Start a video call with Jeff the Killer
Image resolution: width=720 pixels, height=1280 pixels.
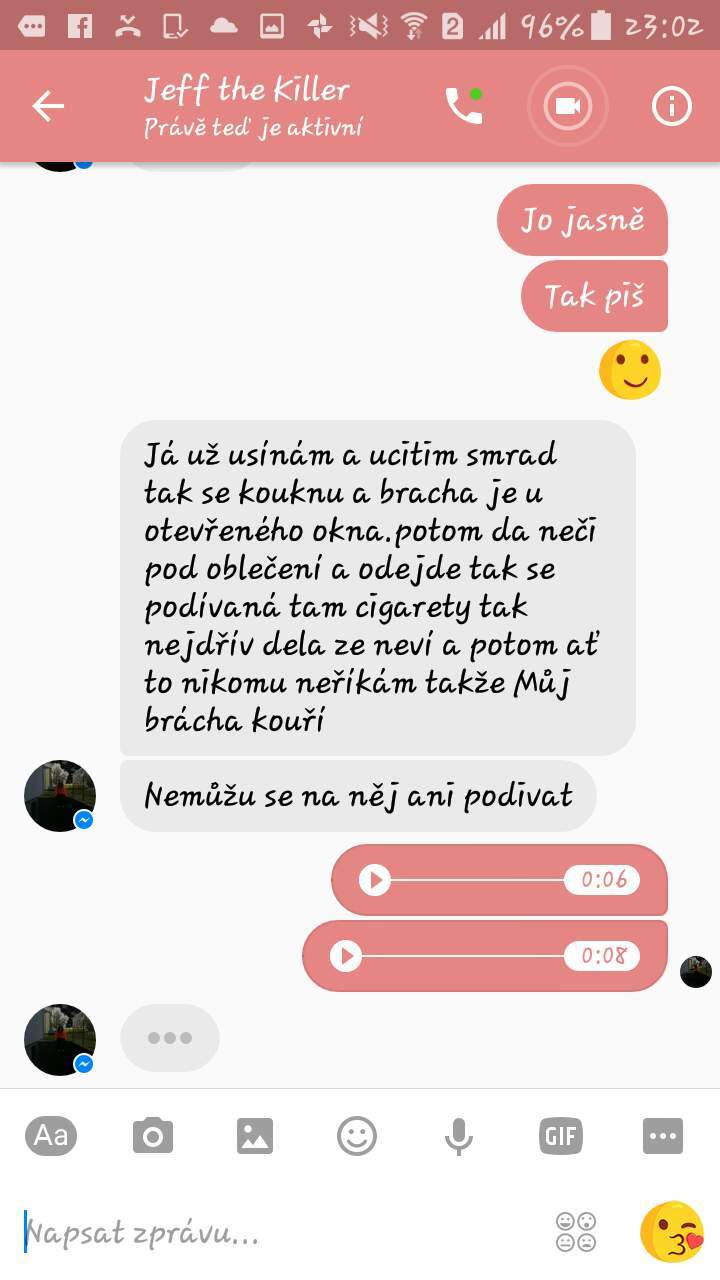point(568,106)
